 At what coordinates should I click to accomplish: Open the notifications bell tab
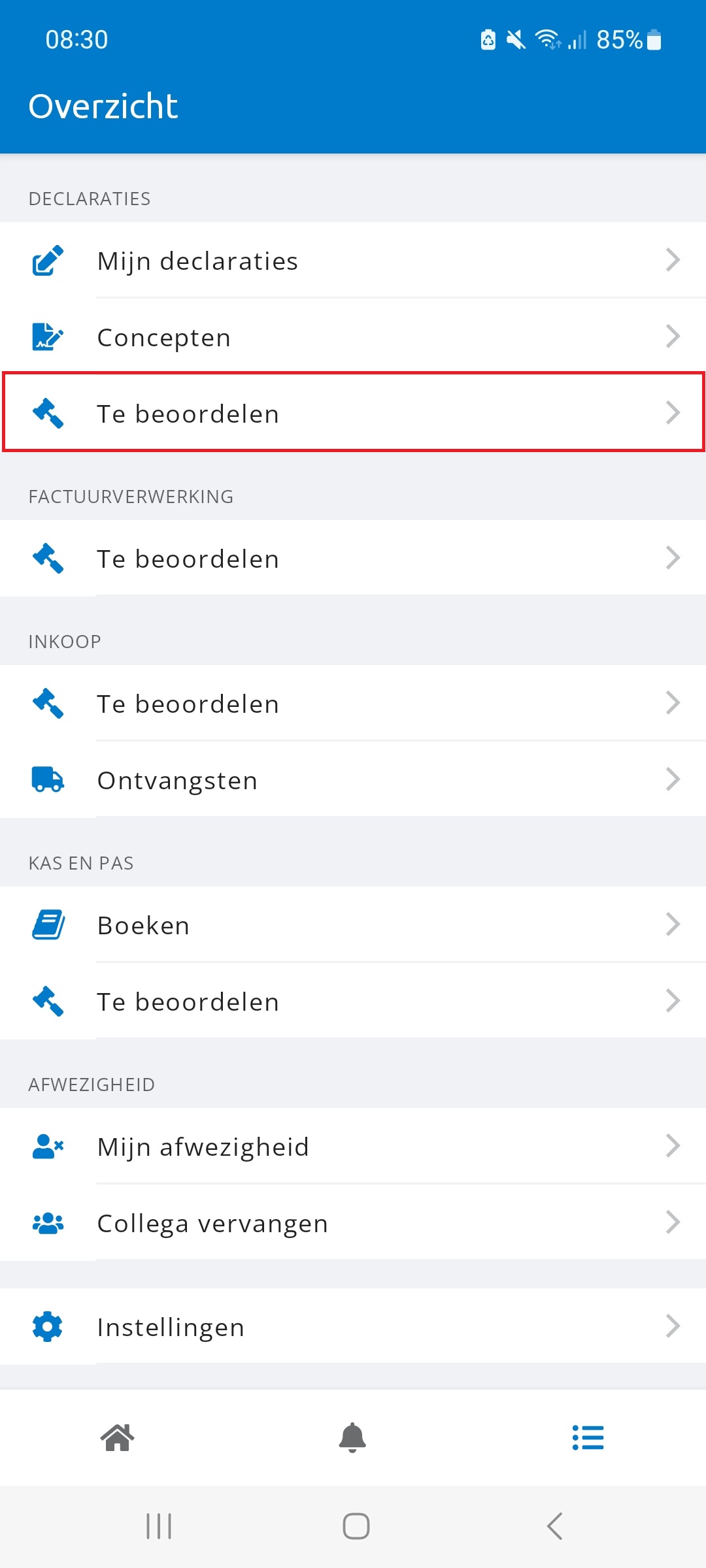pos(352,1437)
